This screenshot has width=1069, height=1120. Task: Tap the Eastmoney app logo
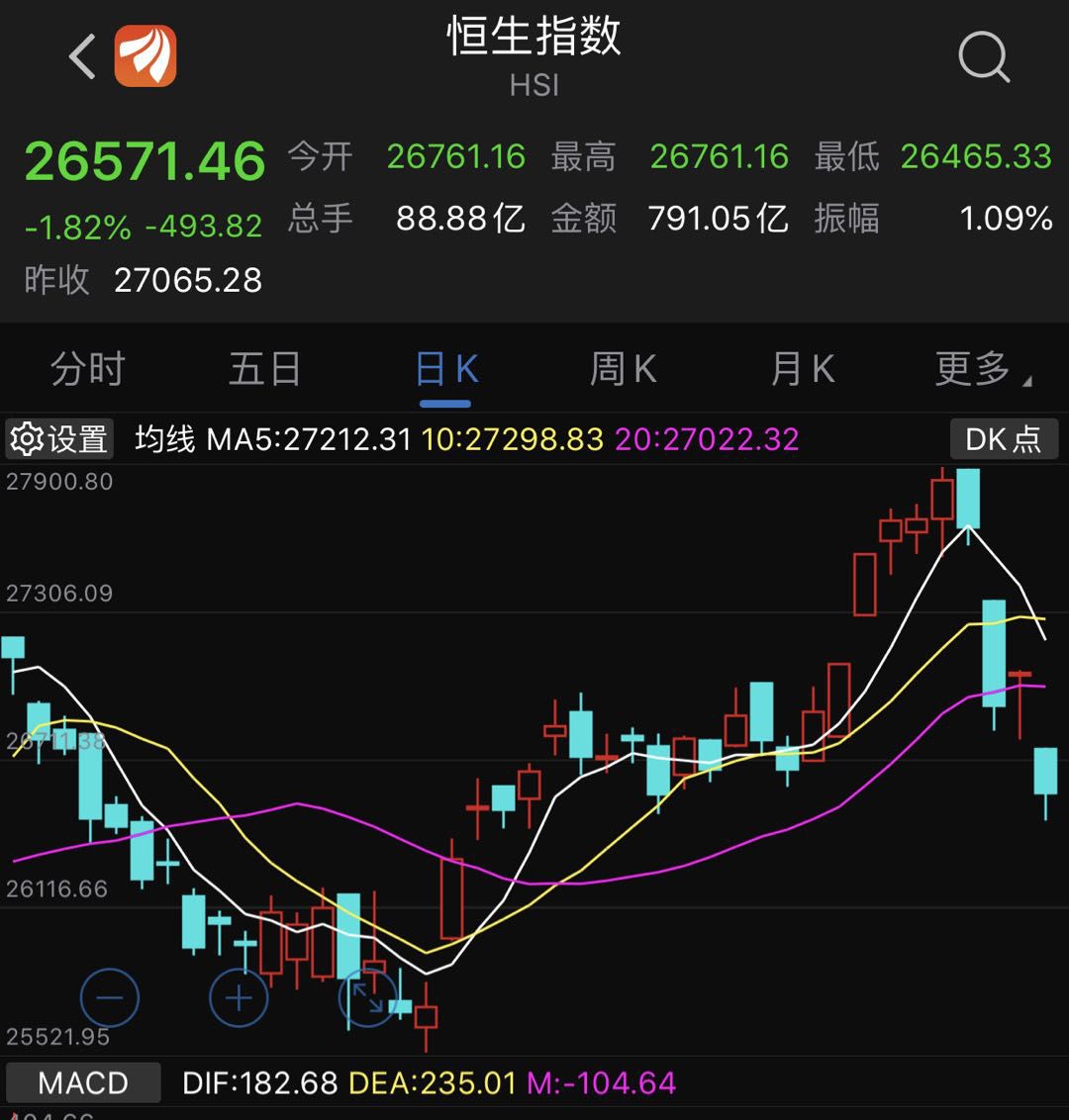147,56
